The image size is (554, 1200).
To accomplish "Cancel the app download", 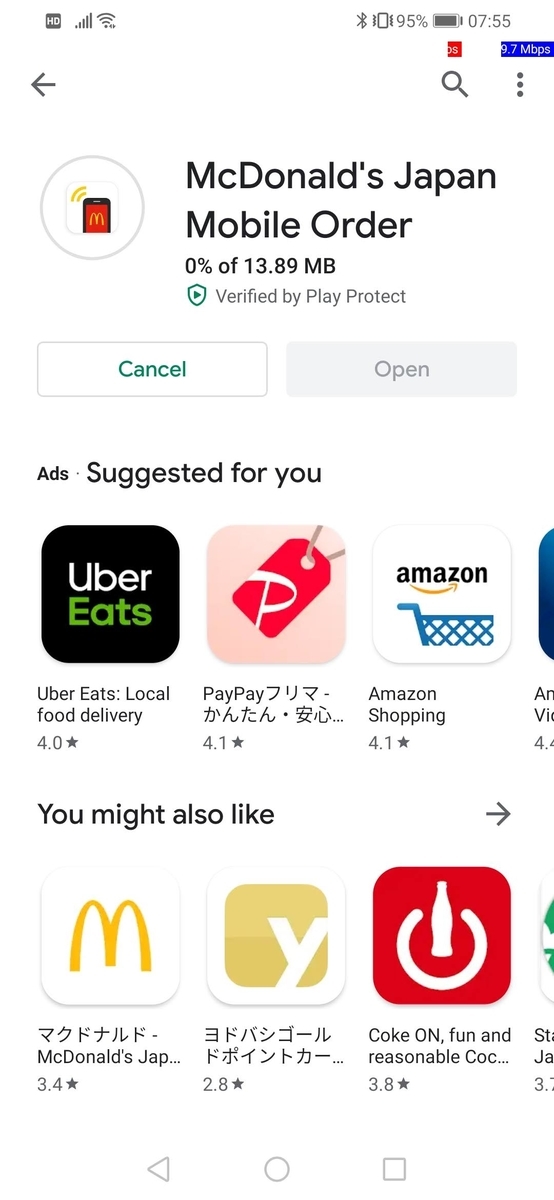I will pyautogui.click(x=152, y=369).
